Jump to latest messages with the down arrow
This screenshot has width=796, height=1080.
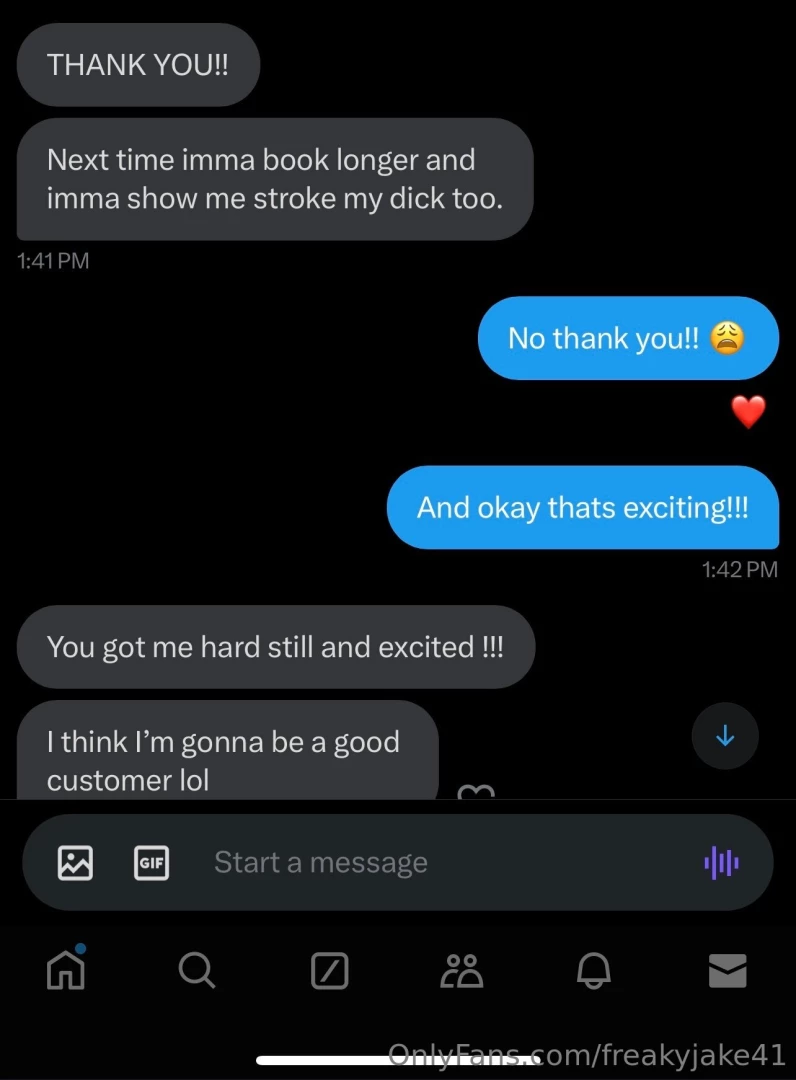pyautogui.click(x=725, y=736)
